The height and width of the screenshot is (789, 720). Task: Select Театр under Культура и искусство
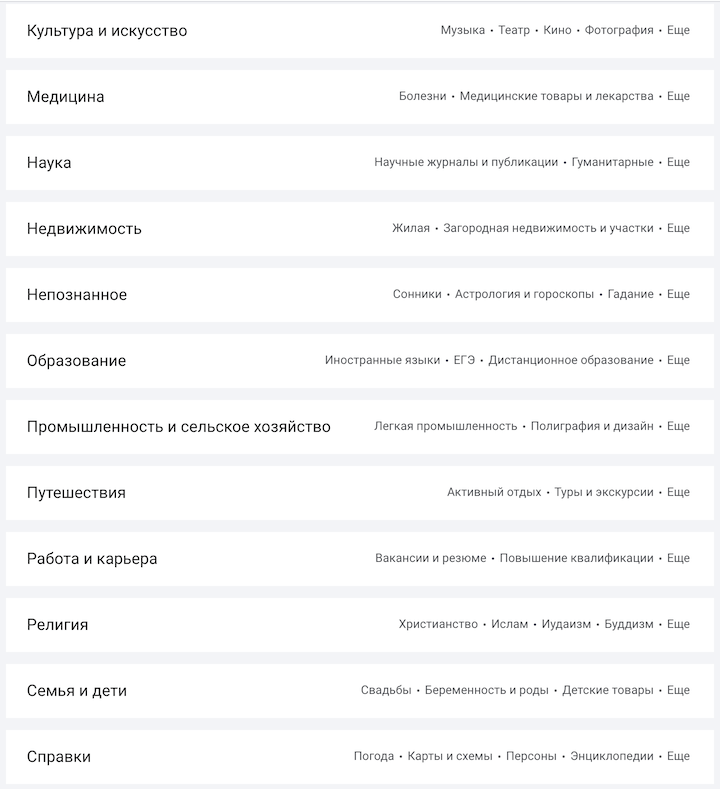pyautogui.click(x=513, y=30)
